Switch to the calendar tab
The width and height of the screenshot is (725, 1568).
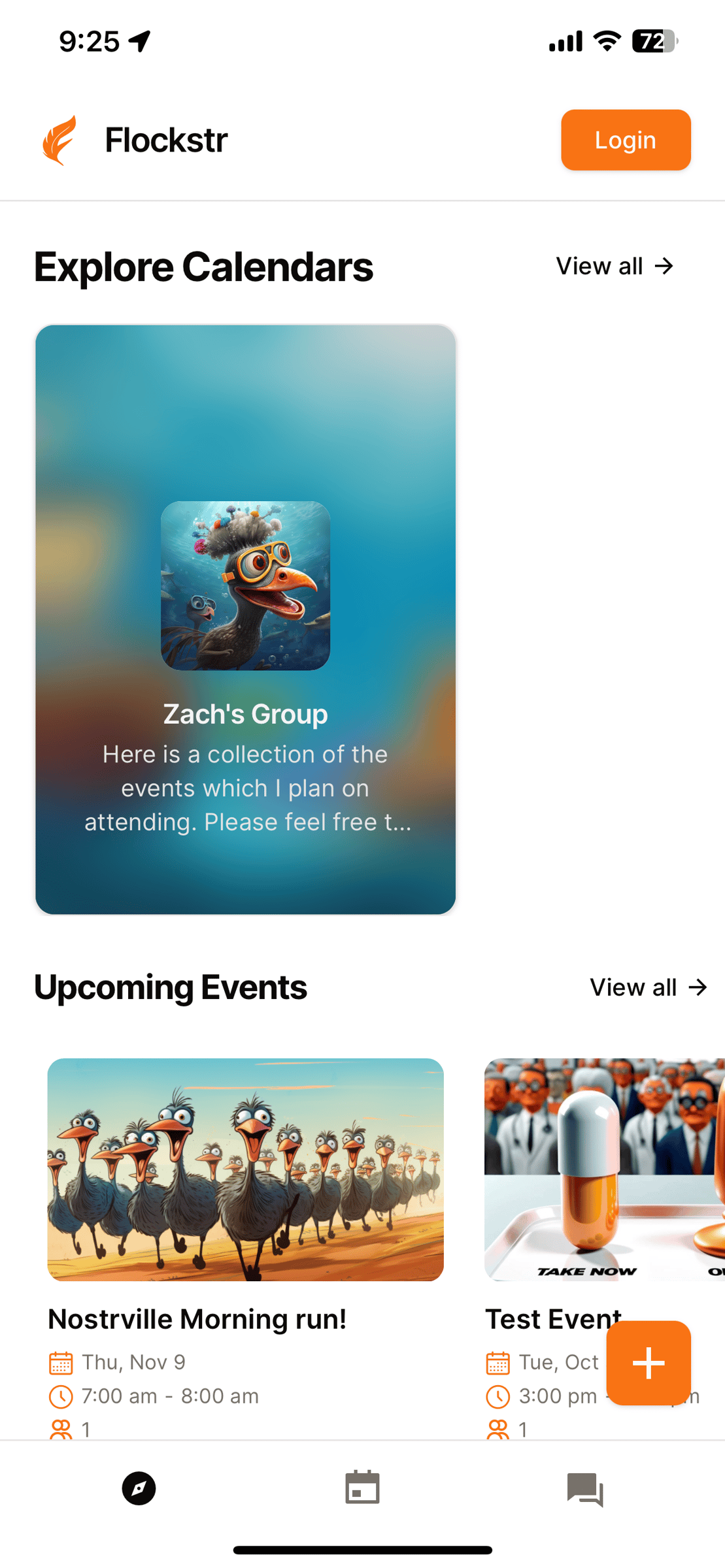[362, 1488]
